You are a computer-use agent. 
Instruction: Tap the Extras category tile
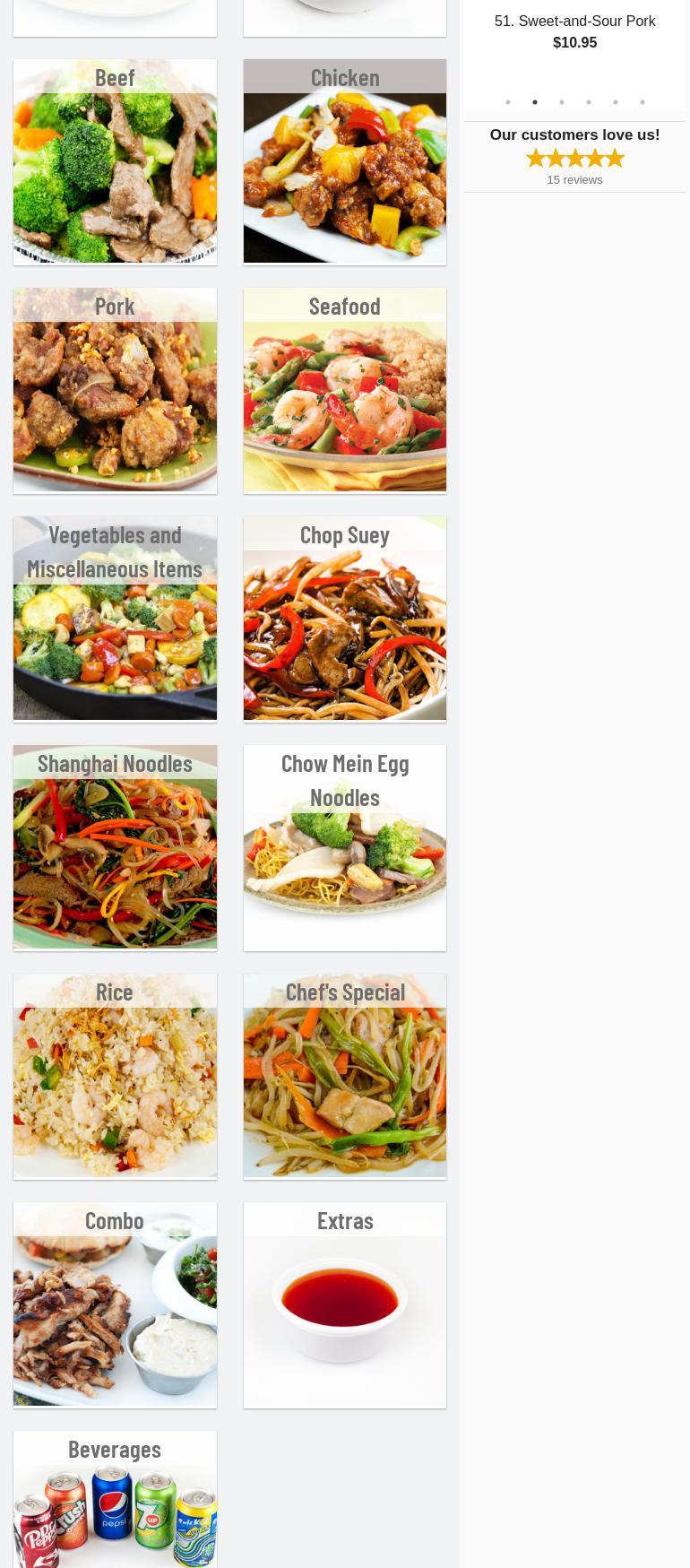[345, 1305]
